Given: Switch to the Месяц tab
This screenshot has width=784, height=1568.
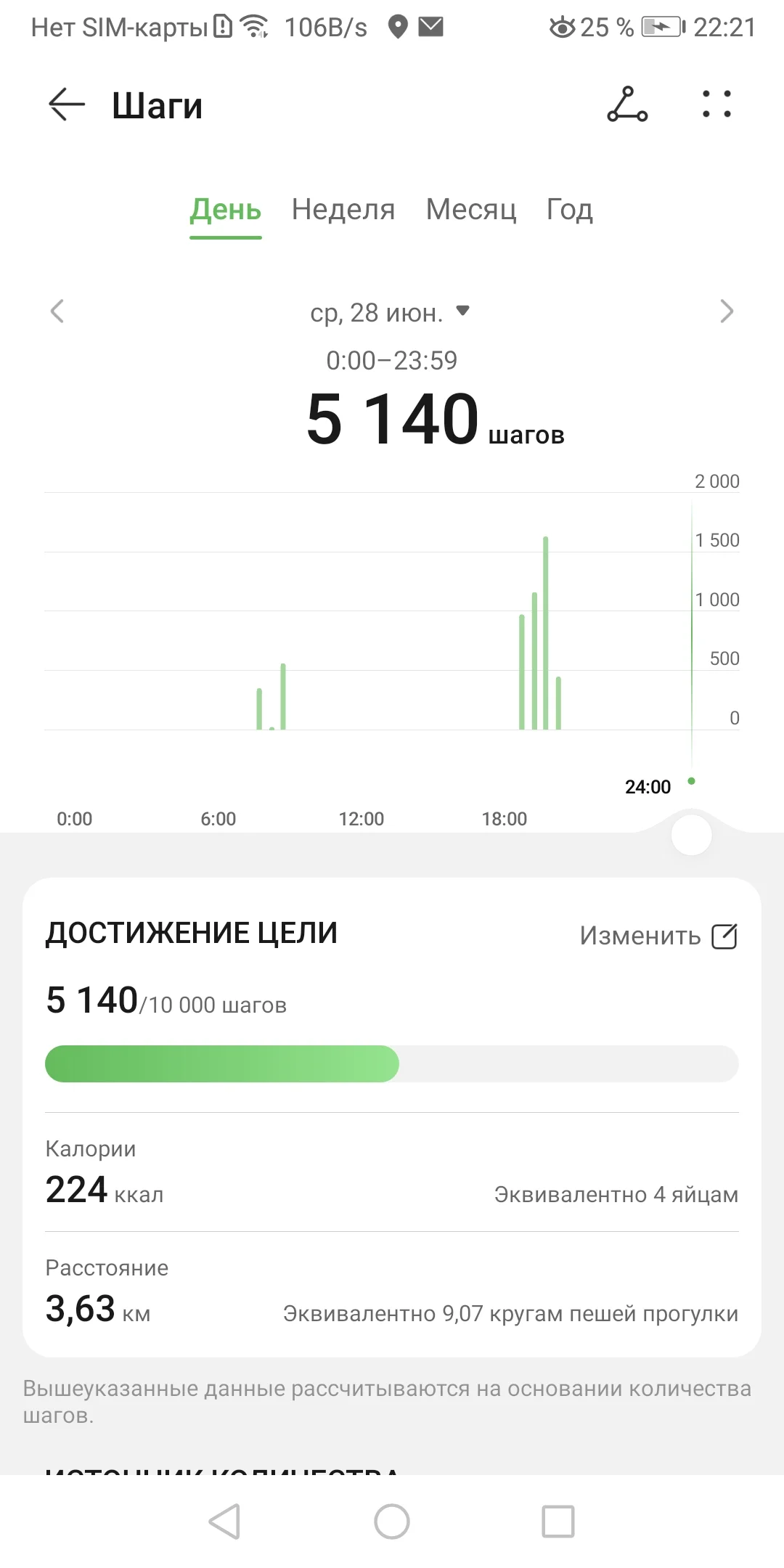Looking at the screenshot, I should click(x=470, y=210).
